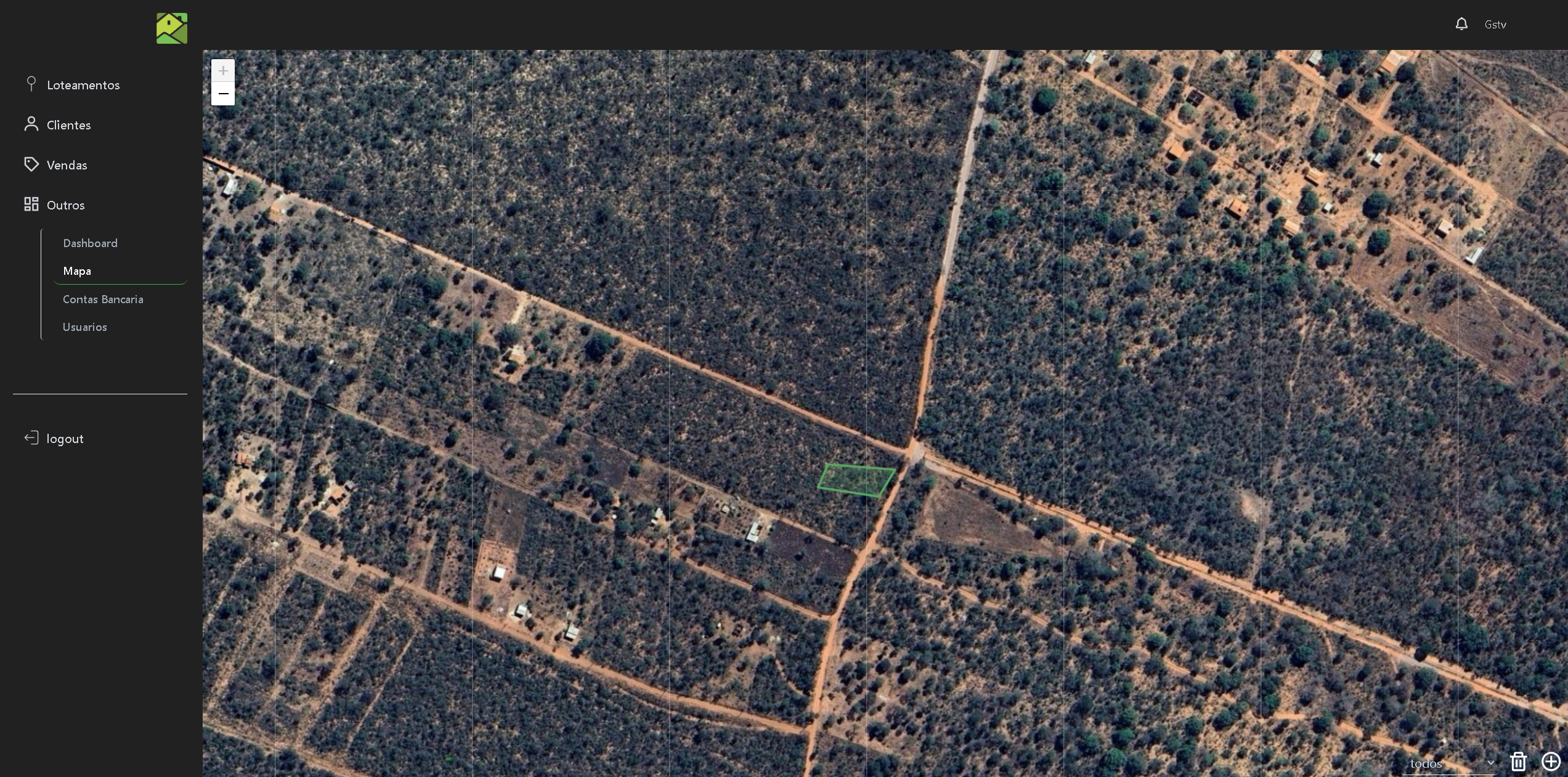This screenshot has height=777, width=1568.
Task: Tap the app logo
Action: [x=172, y=28]
